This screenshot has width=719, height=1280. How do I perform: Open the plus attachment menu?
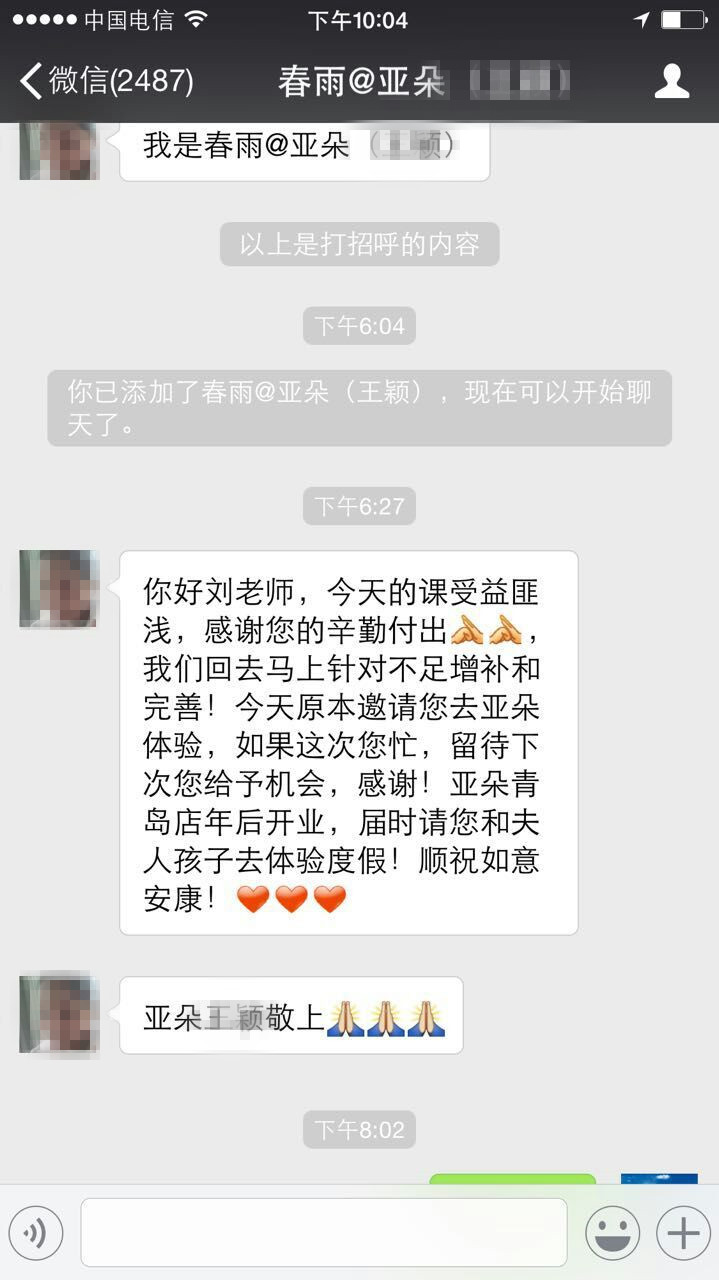(x=683, y=1233)
